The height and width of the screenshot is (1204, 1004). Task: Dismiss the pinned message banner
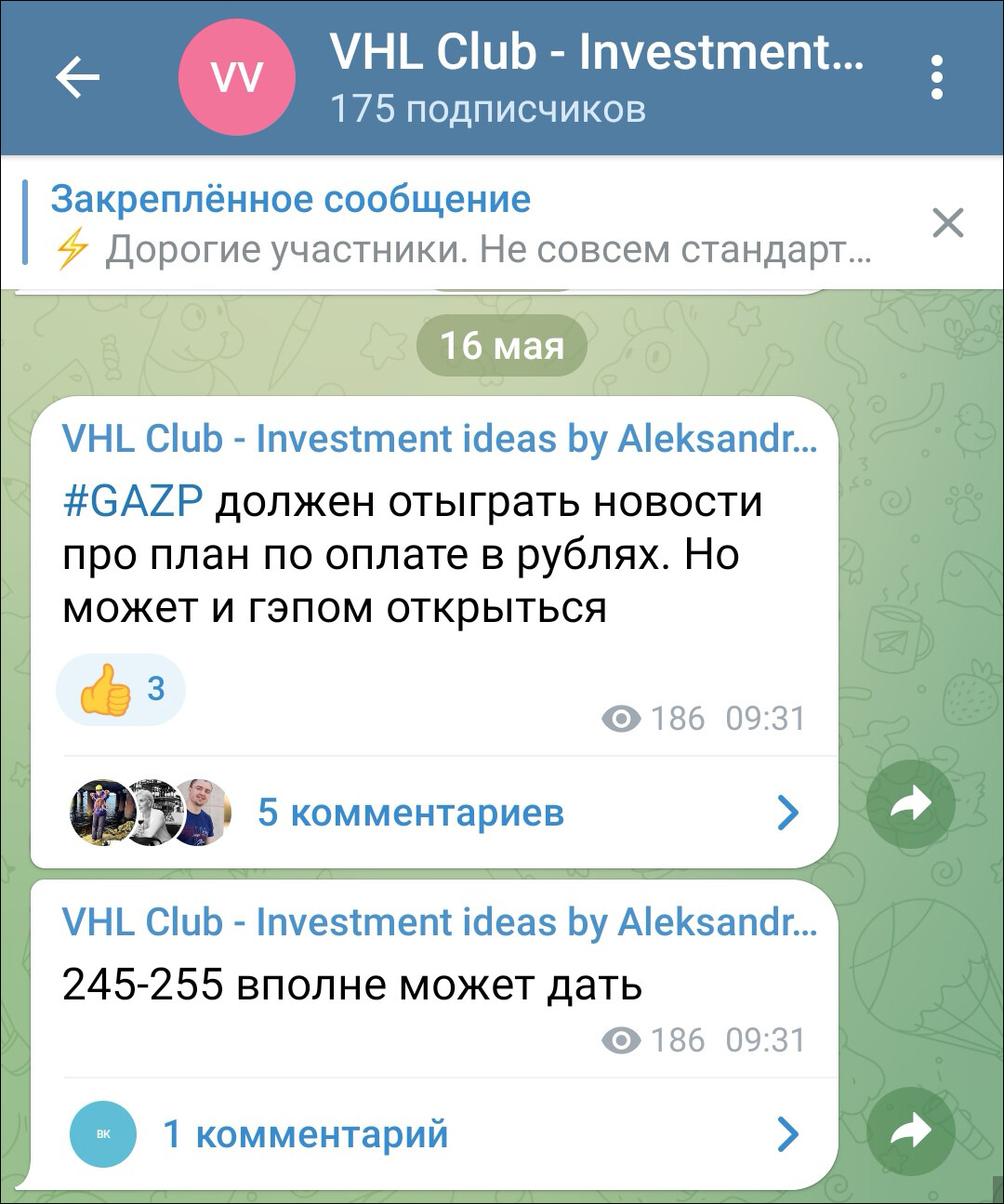(947, 223)
